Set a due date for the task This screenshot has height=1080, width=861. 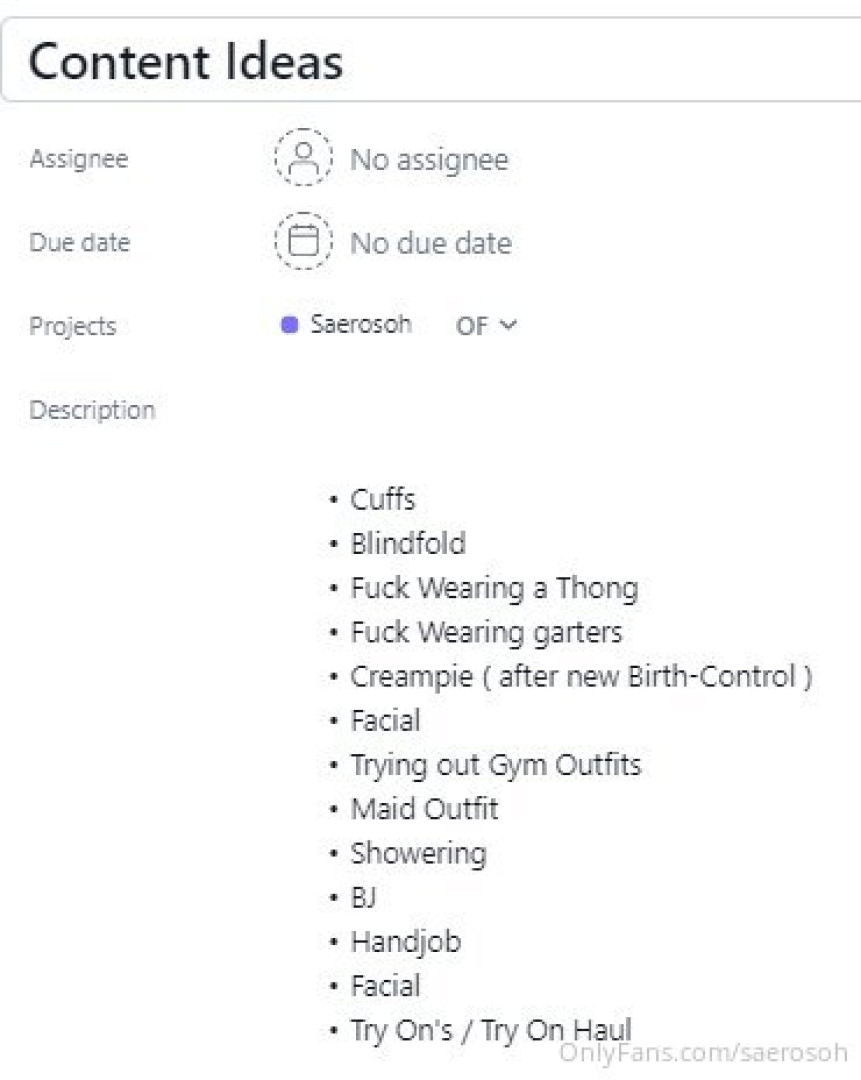pyautogui.click(x=430, y=243)
